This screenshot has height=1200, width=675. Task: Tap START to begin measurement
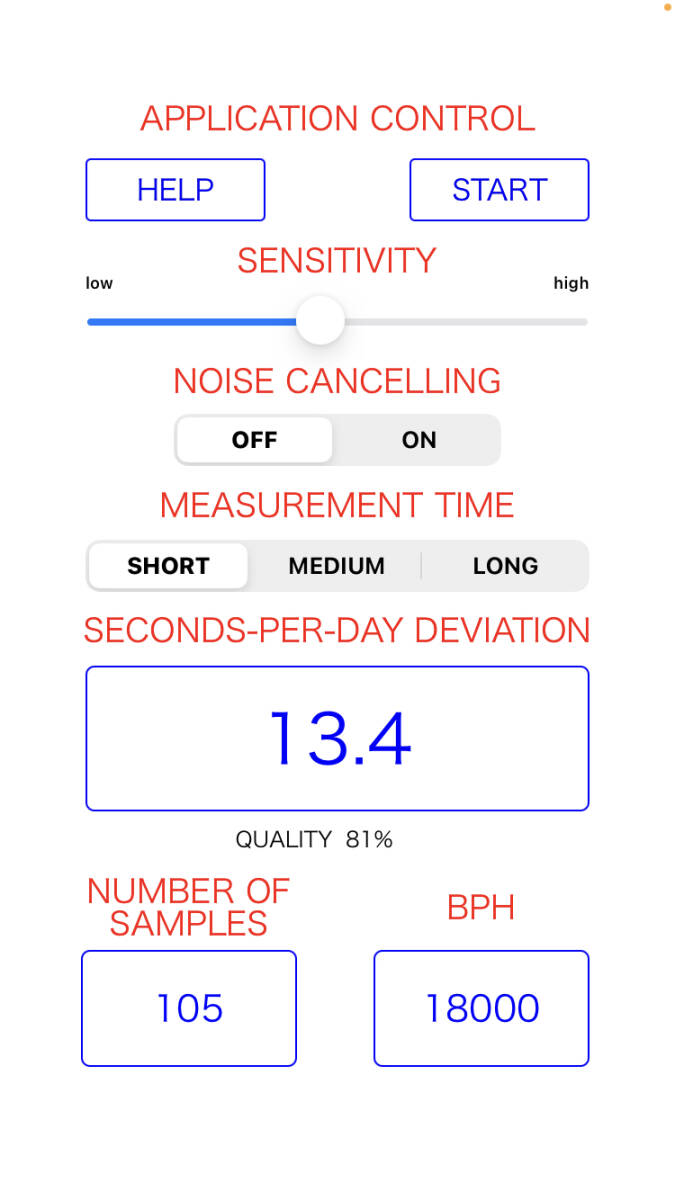point(499,190)
